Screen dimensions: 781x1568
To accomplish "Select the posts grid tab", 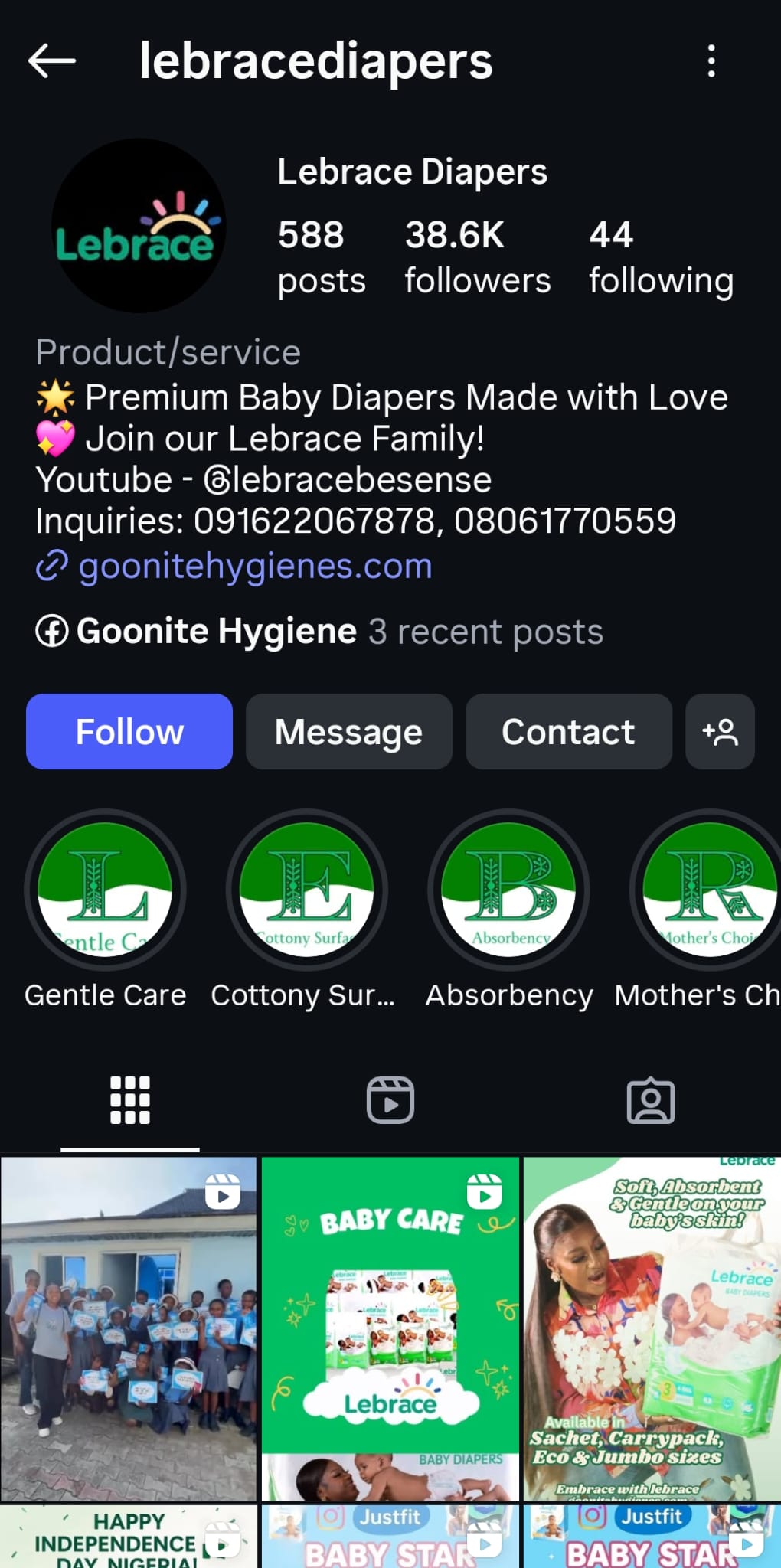I will pos(130,1100).
